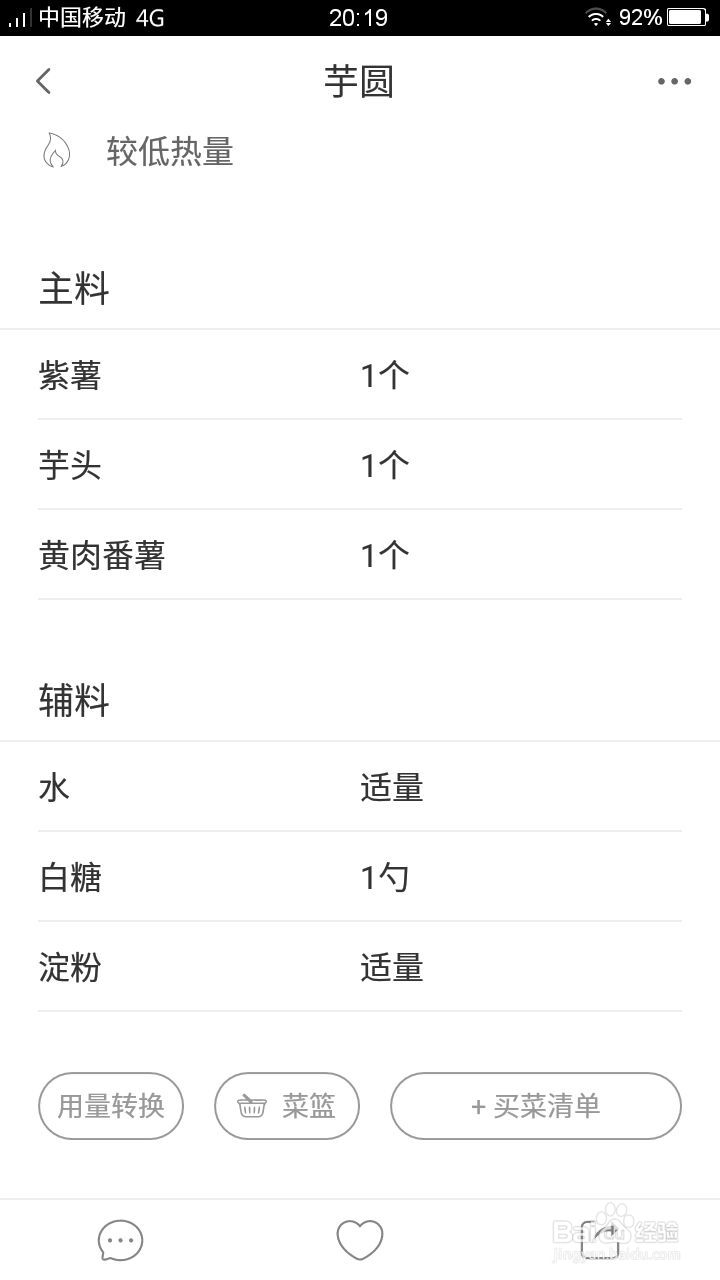Screen dimensions: 720x1280
Task: Tap the flame calorie icon
Action: click(x=57, y=152)
